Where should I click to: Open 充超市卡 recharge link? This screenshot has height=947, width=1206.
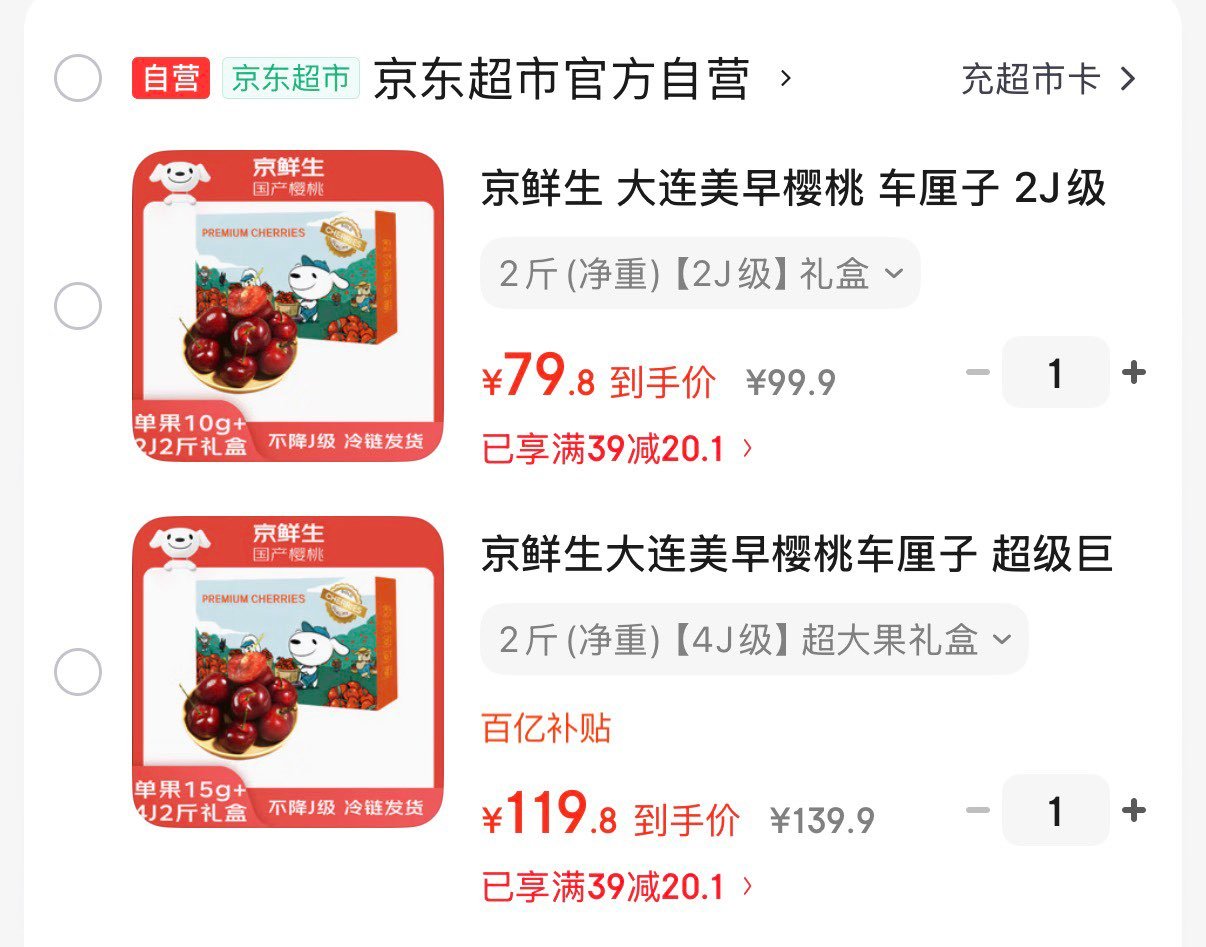pyautogui.click(x=1048, y=79)
